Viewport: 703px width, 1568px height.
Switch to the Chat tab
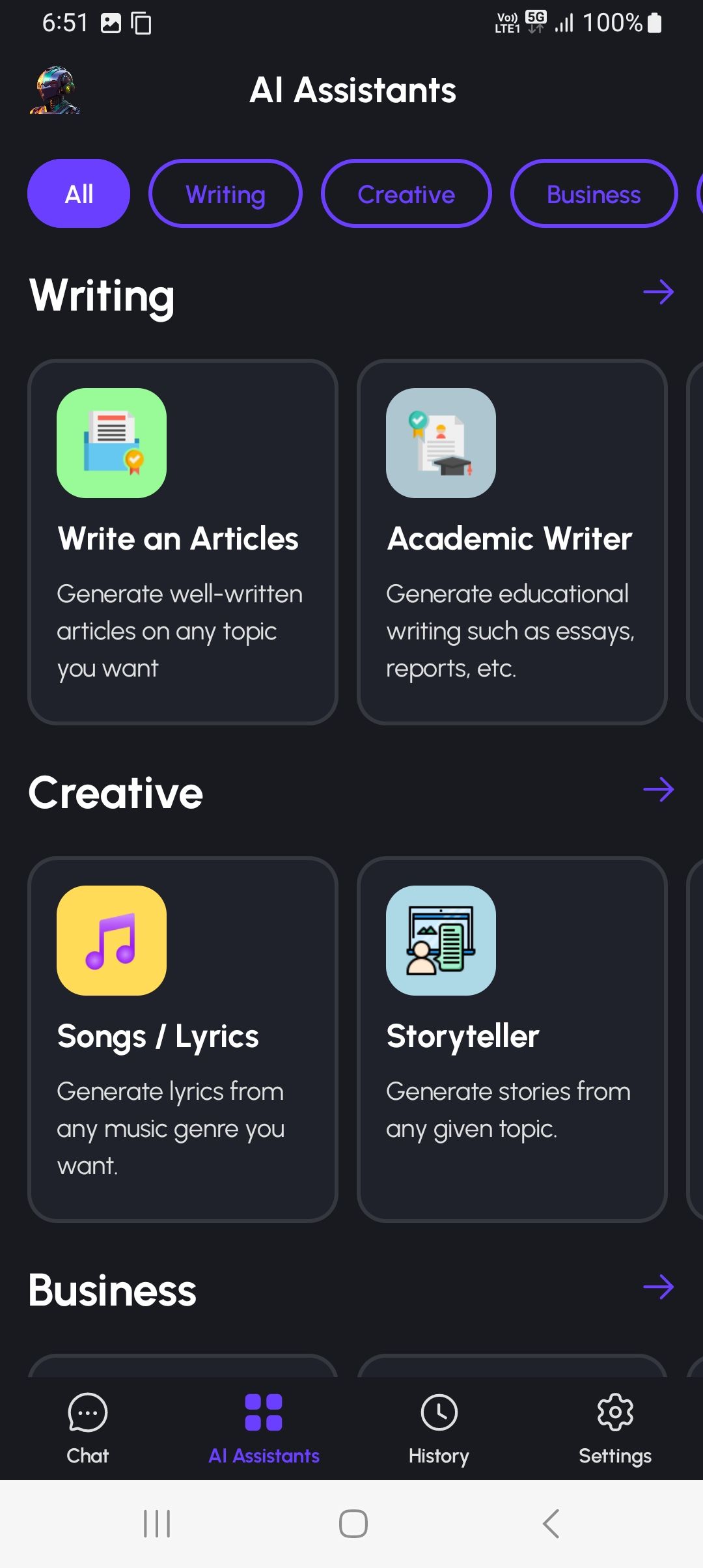click(x=88, y=1426)
